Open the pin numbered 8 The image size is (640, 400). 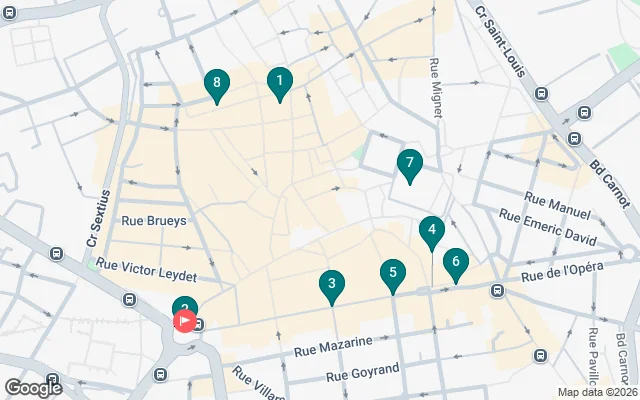click(217, 87)
